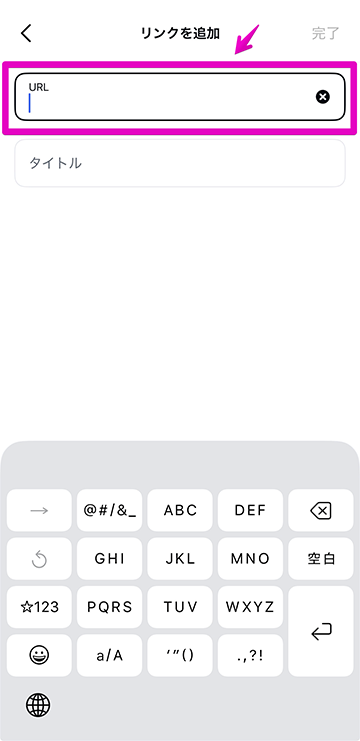
Task: Tap the globe key to change language
Action: pyautogui.click(x=38, y=706)
